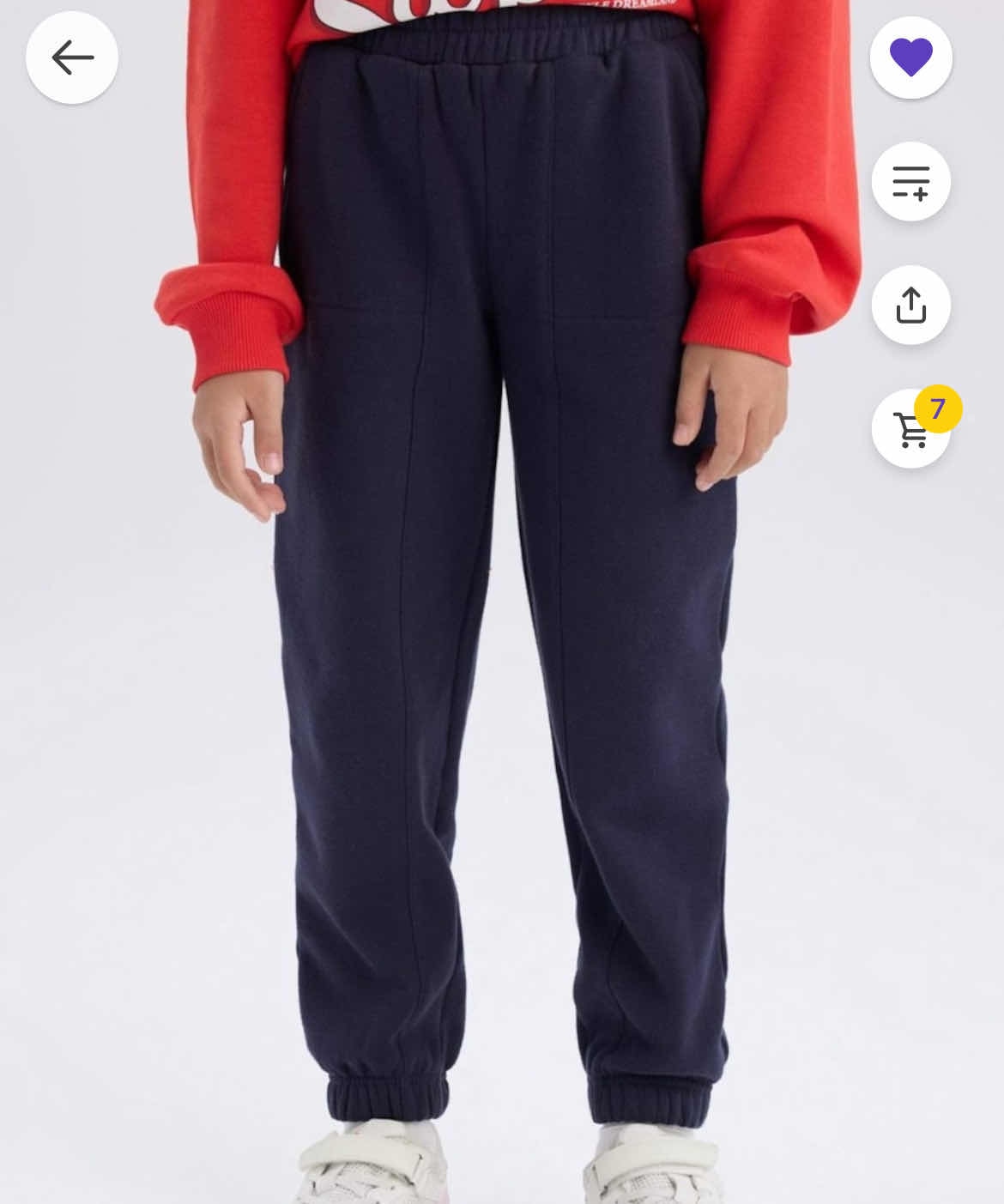
Task: Go back to the previous page
Action: (72, 58)
